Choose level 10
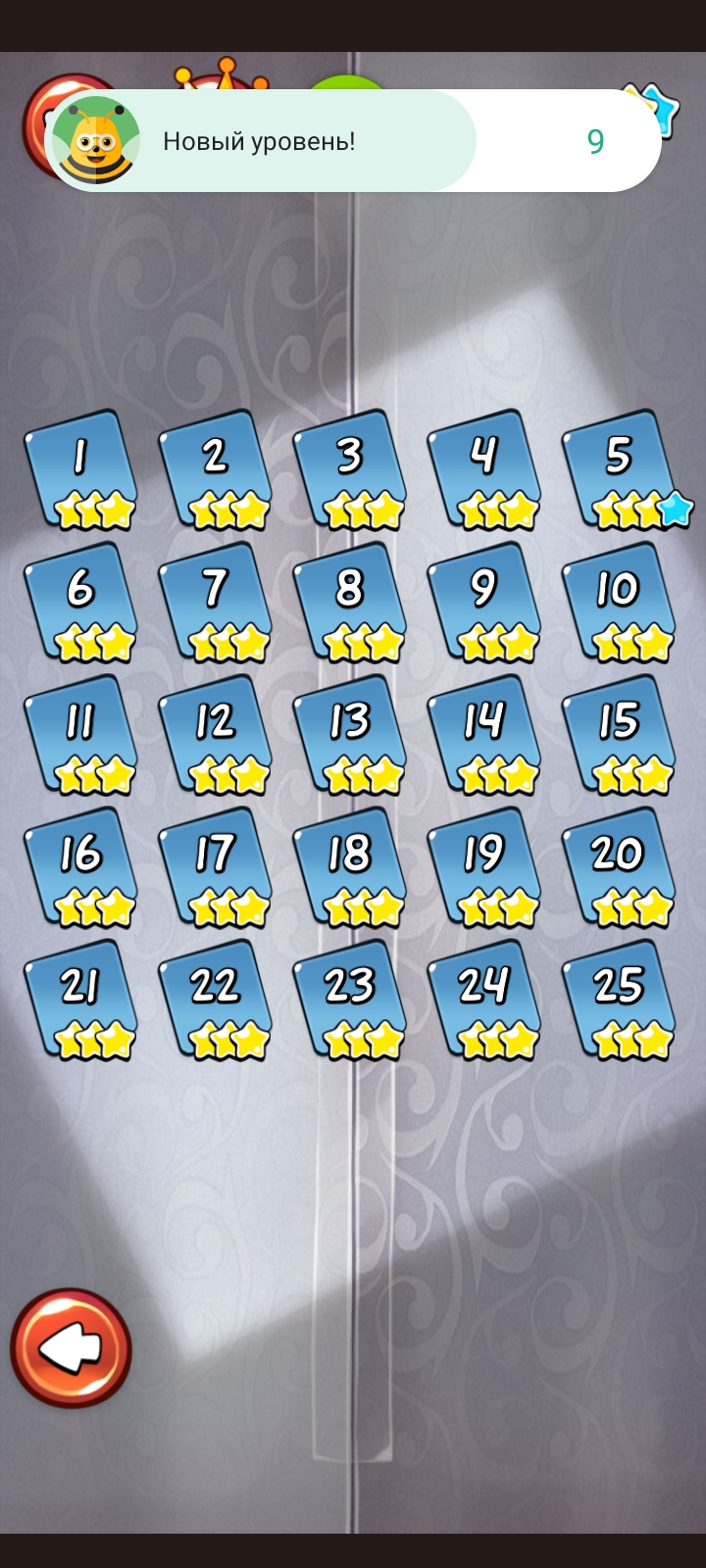The width and height of the screenshot is (706, 1568). [x=620, y=602]
